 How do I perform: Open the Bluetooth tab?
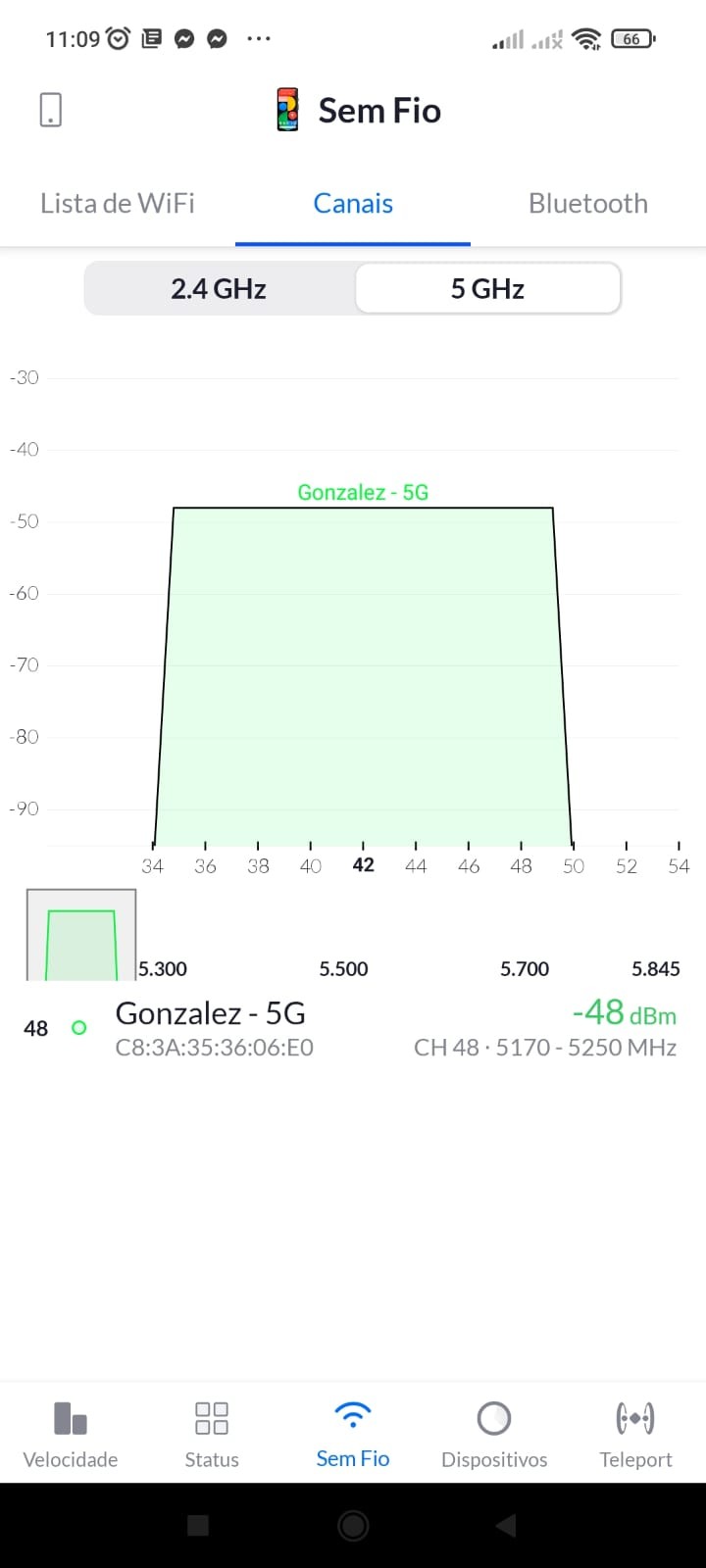pos(588,204)
